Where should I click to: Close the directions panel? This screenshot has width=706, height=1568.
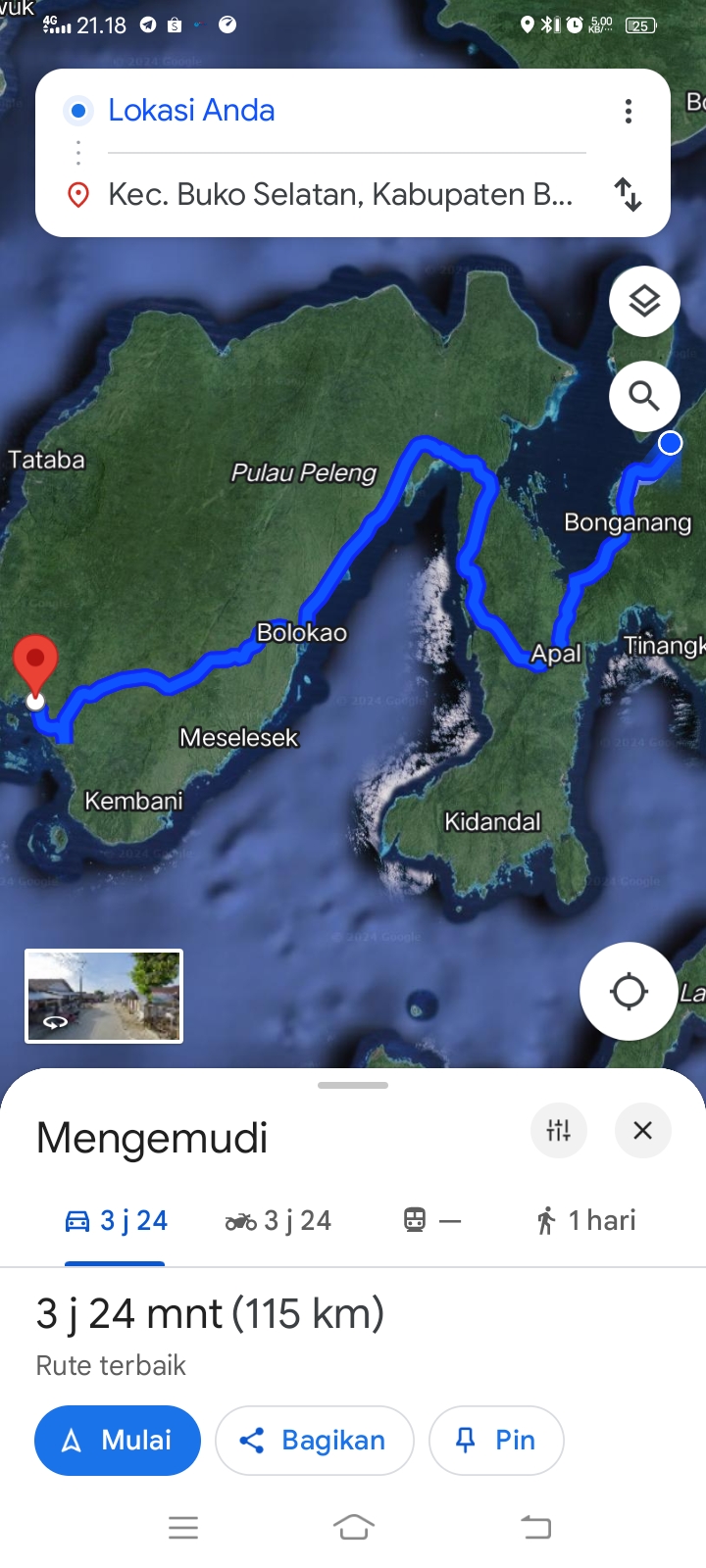click(x=643, y=1130)
